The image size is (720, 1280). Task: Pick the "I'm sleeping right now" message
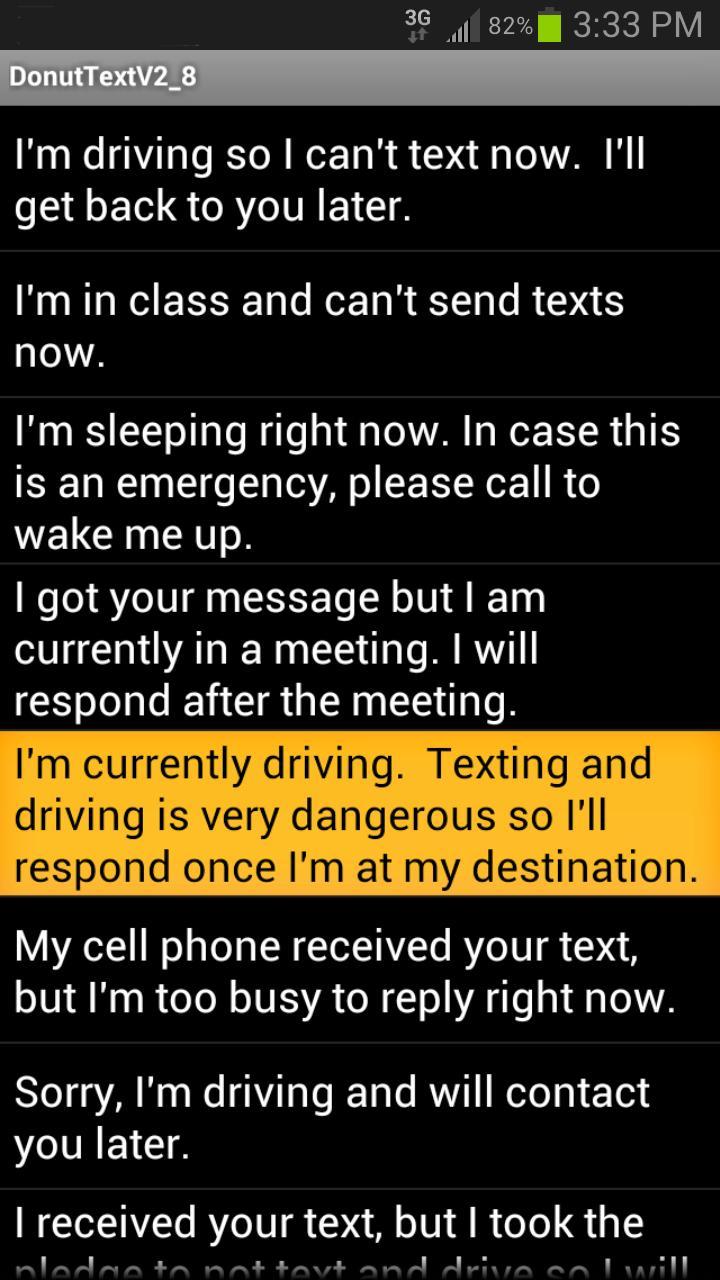point(360,483)
